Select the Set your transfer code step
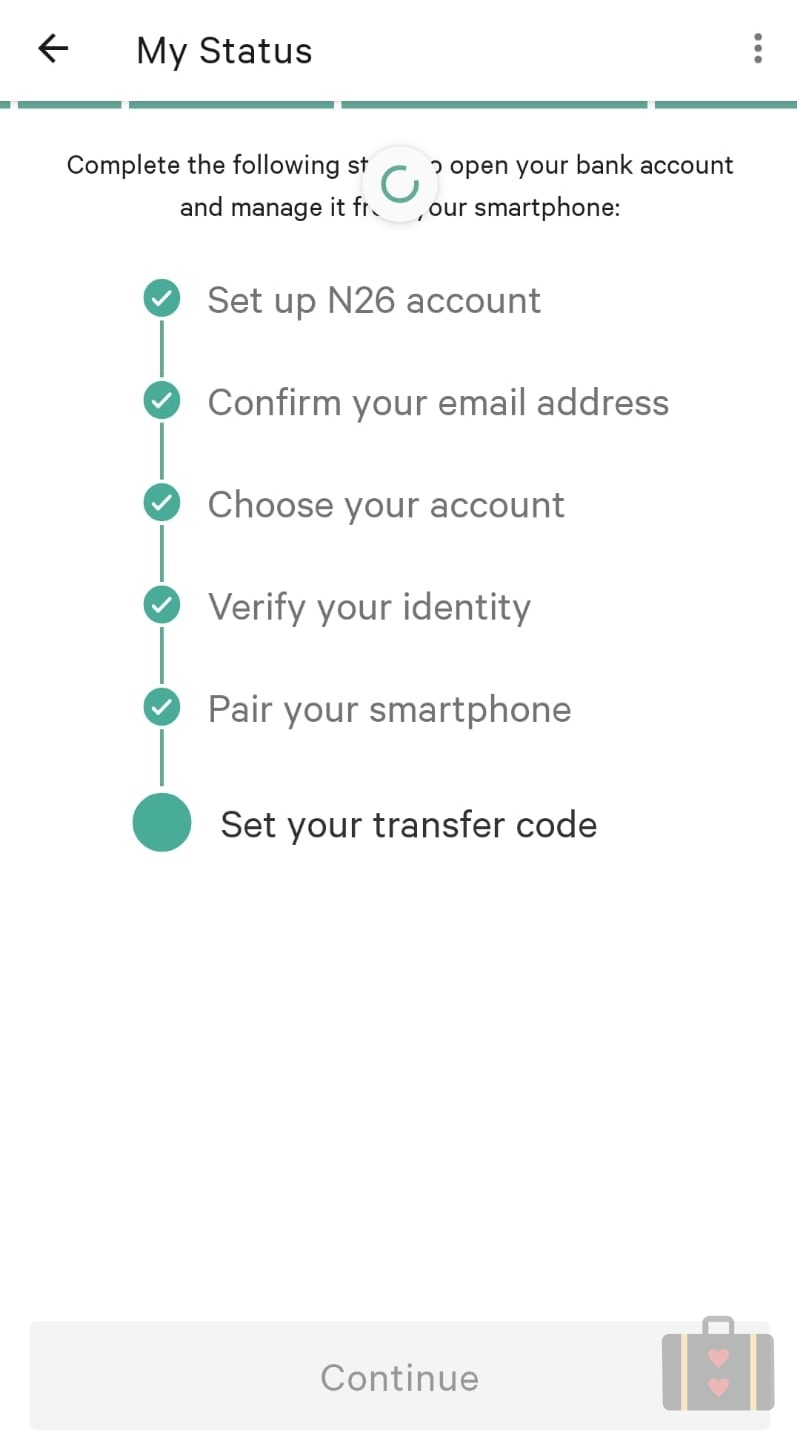797x1451 pixels. point(408,825)
